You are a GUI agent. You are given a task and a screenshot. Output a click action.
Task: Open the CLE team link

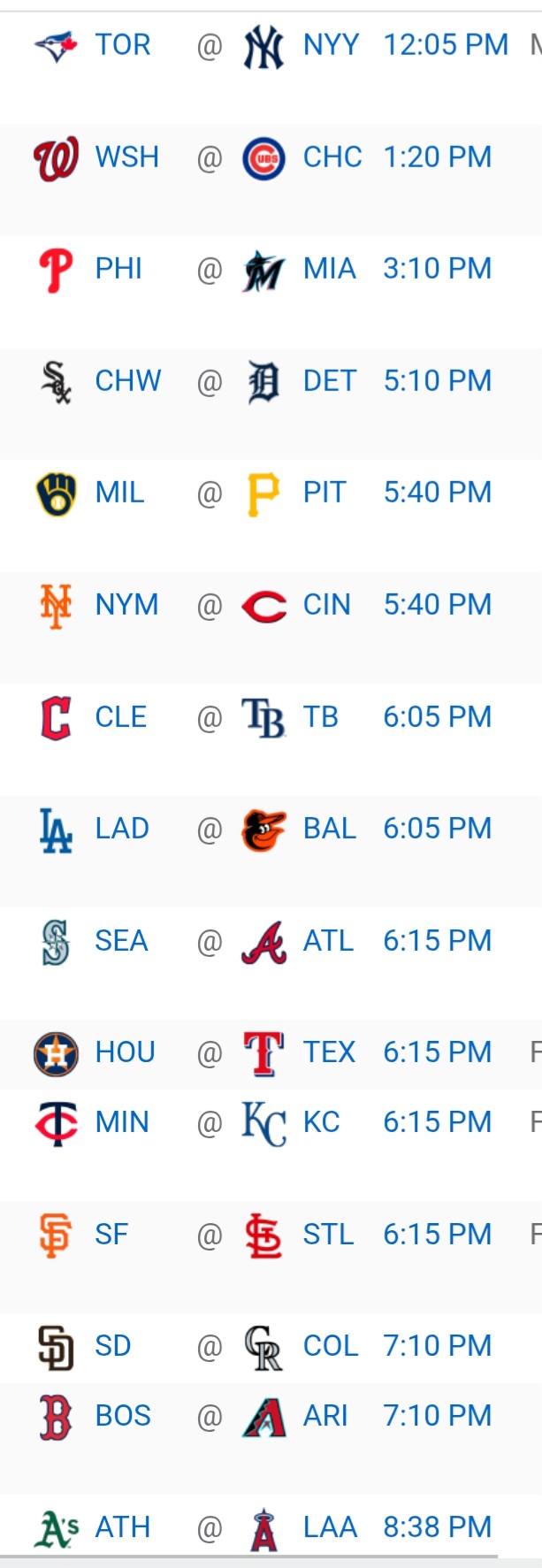point(120,716)
